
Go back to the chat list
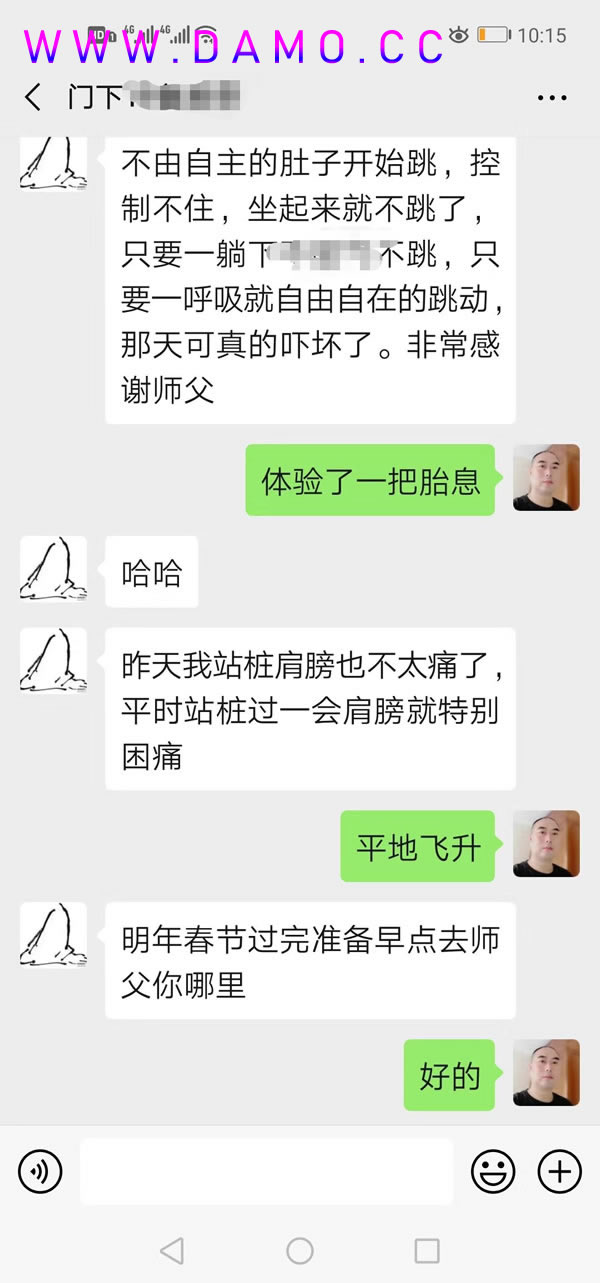click(x=34, y=97)
